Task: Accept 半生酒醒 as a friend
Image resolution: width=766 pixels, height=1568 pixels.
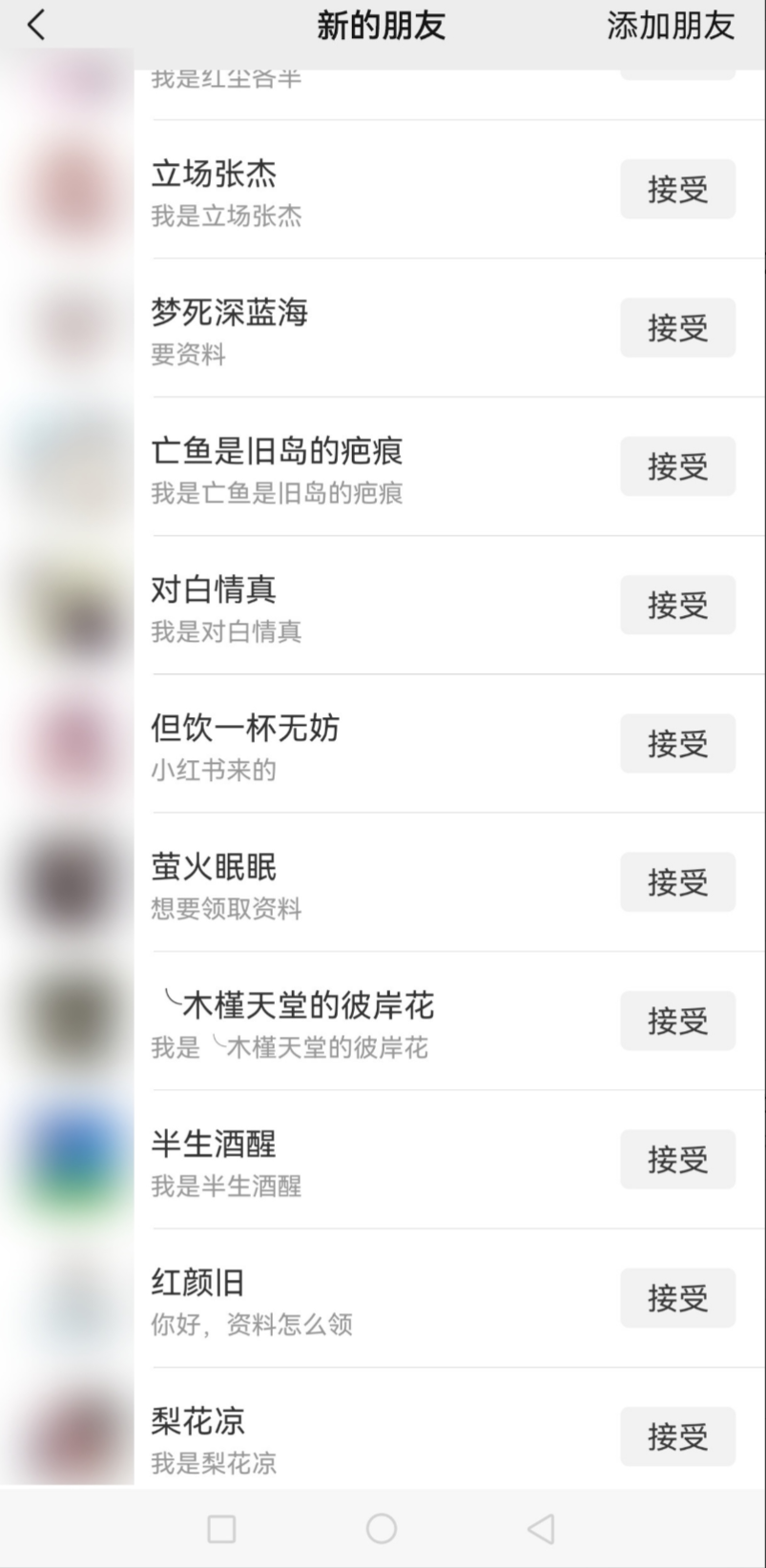Action: click(x=677, y=1159)
